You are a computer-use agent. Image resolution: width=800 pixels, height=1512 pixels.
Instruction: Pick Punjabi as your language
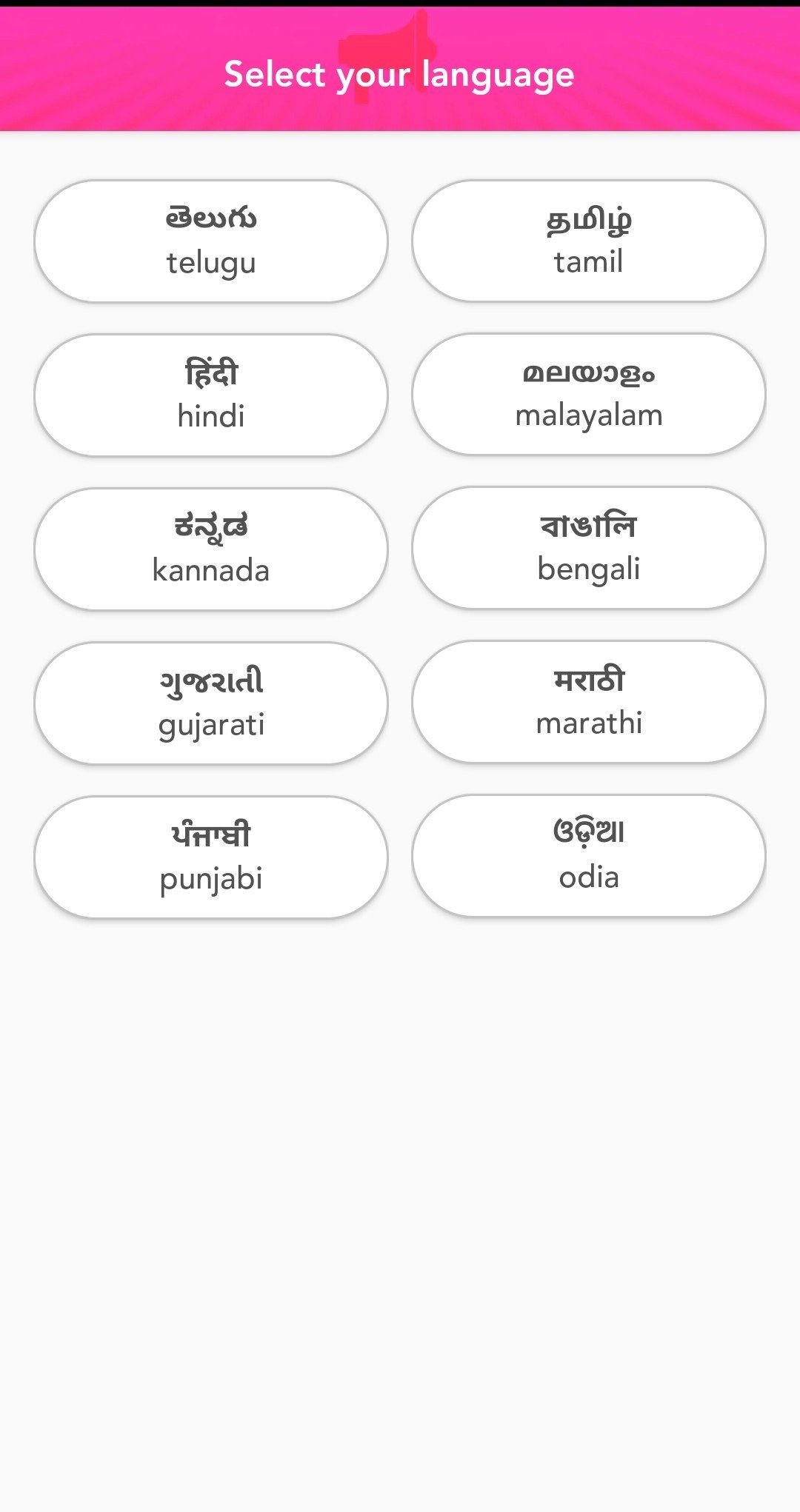tap(211, 857)
